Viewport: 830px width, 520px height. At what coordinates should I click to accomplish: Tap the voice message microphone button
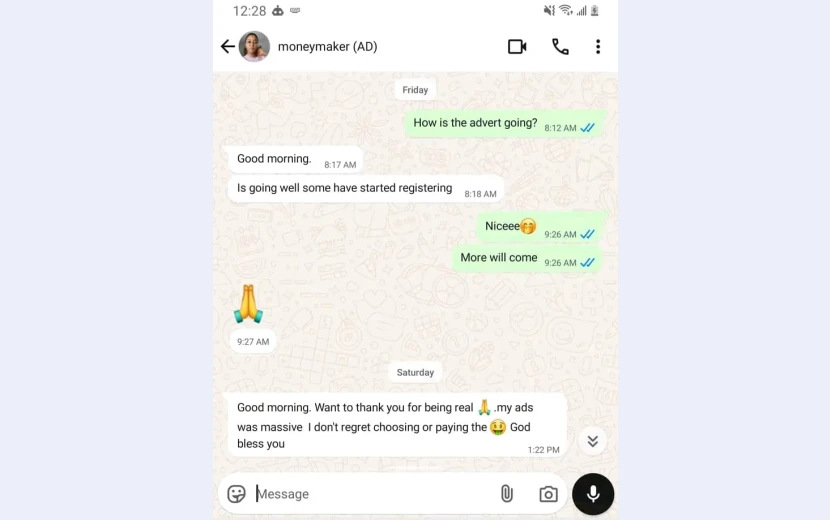pyautogui.click(x=593, y=494)
